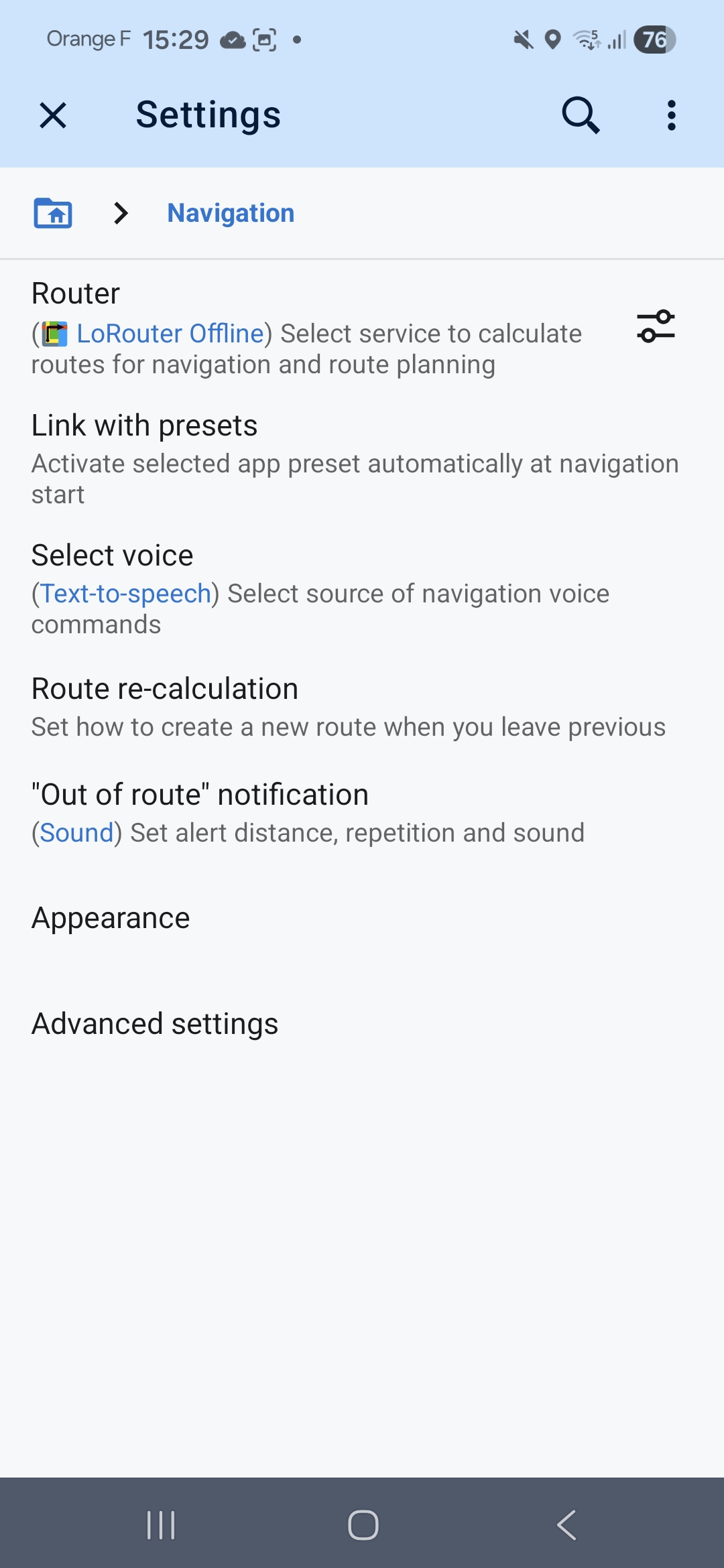Go to the settings home folder
The width and height of the screenshot is (724, 1568).
click(x=53, y=213)
